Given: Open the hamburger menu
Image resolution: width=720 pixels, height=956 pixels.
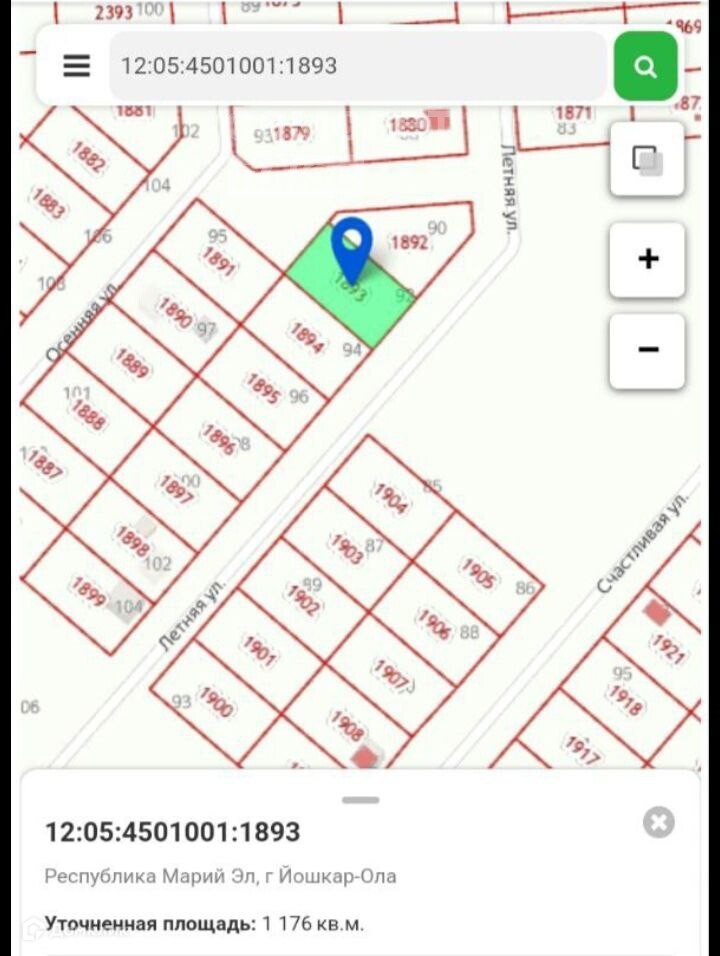Looking at the screenshot, I should click(x=76, y=66).
